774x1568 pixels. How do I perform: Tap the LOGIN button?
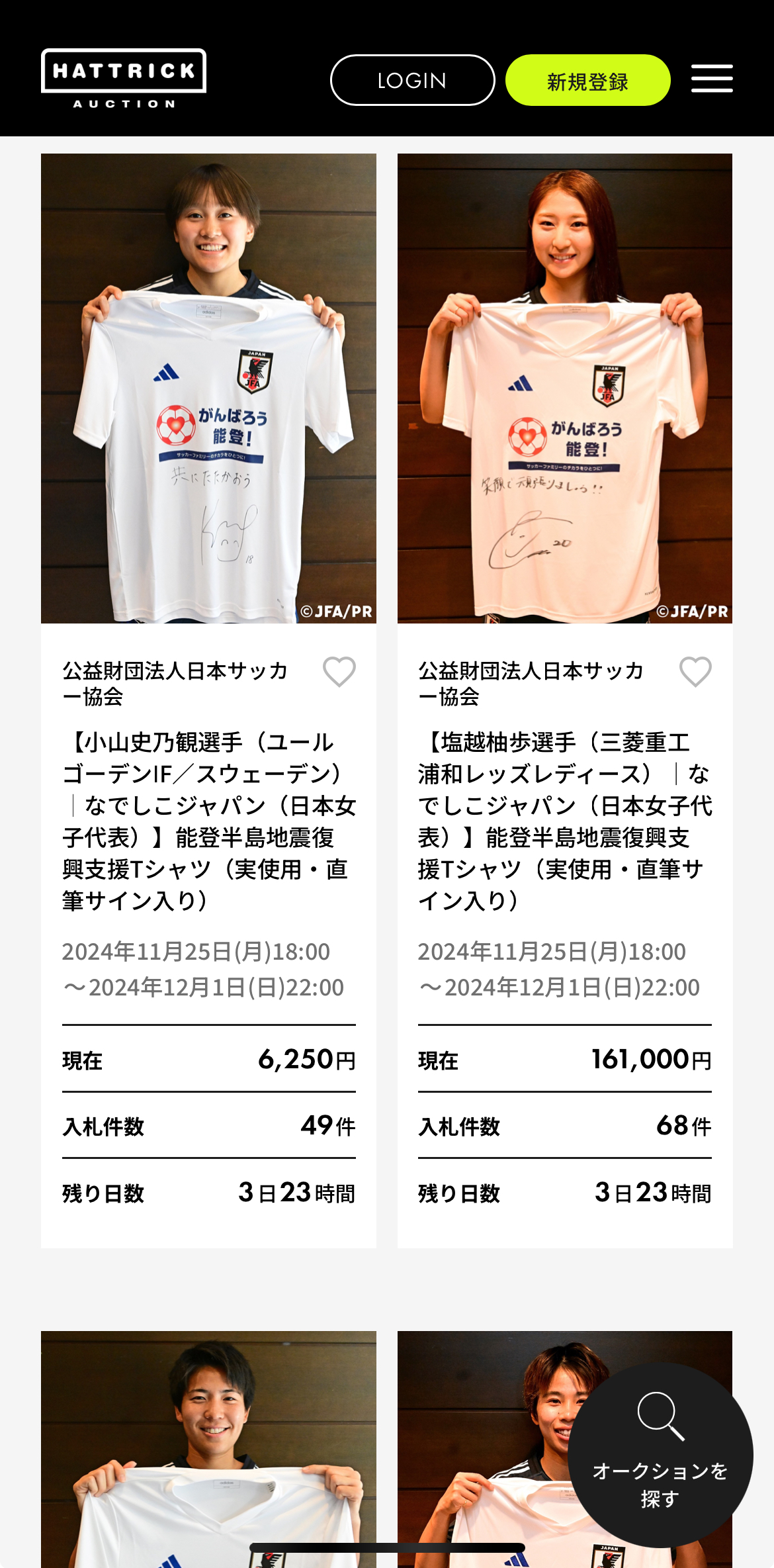point(412,80)
